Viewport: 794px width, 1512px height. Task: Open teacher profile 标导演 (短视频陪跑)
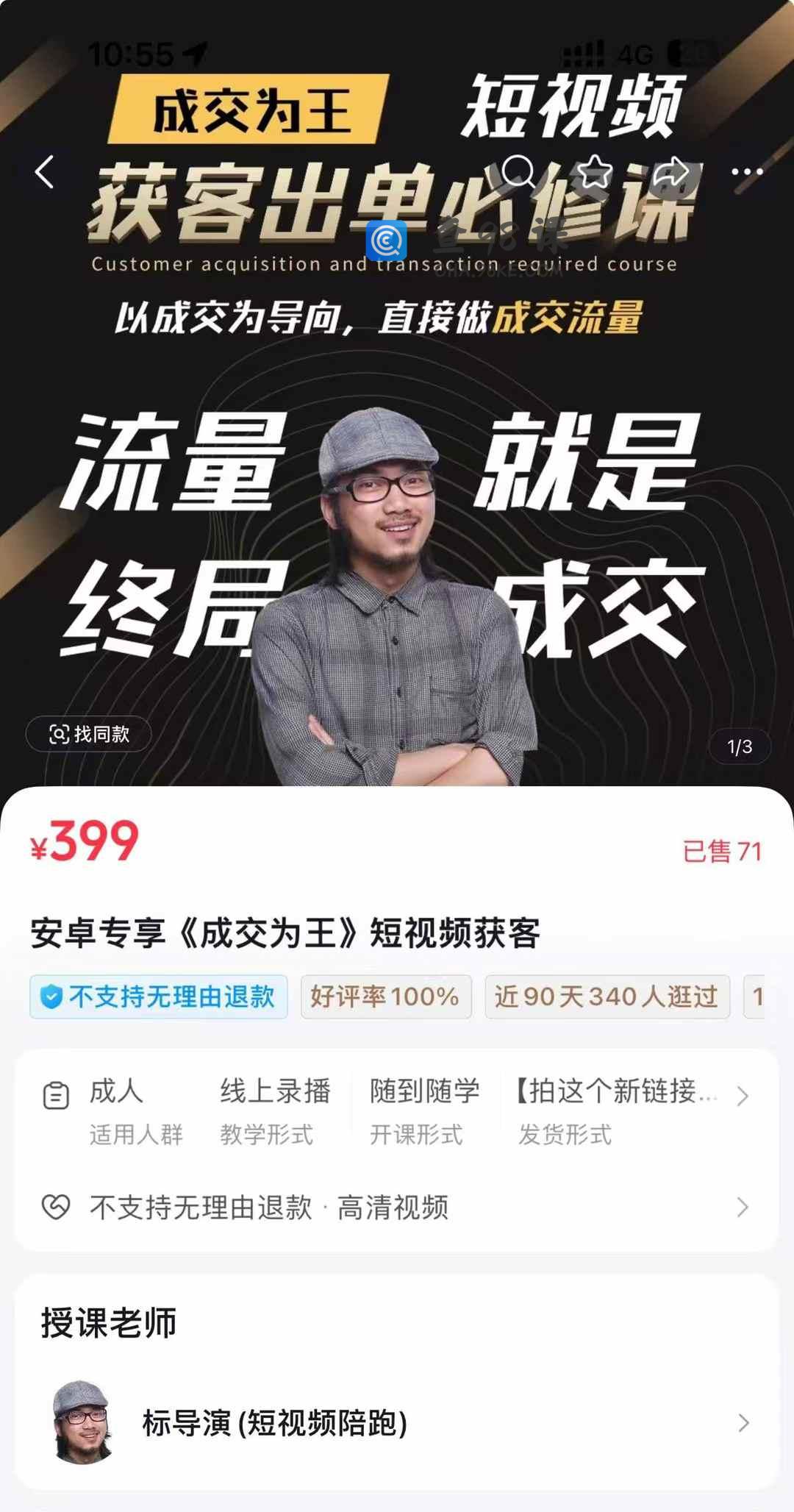click(x=397, y=1423)
